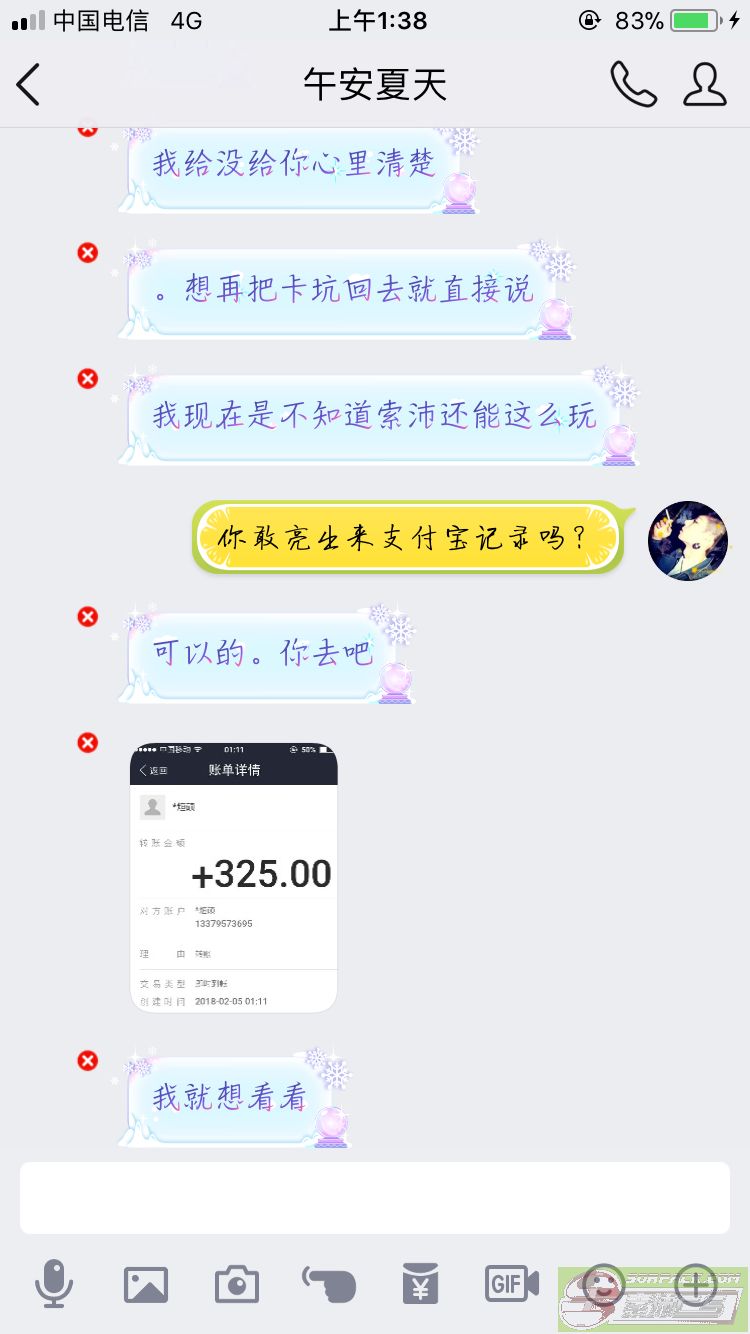View the +325.00 bill screenshot image

point(234,877)
